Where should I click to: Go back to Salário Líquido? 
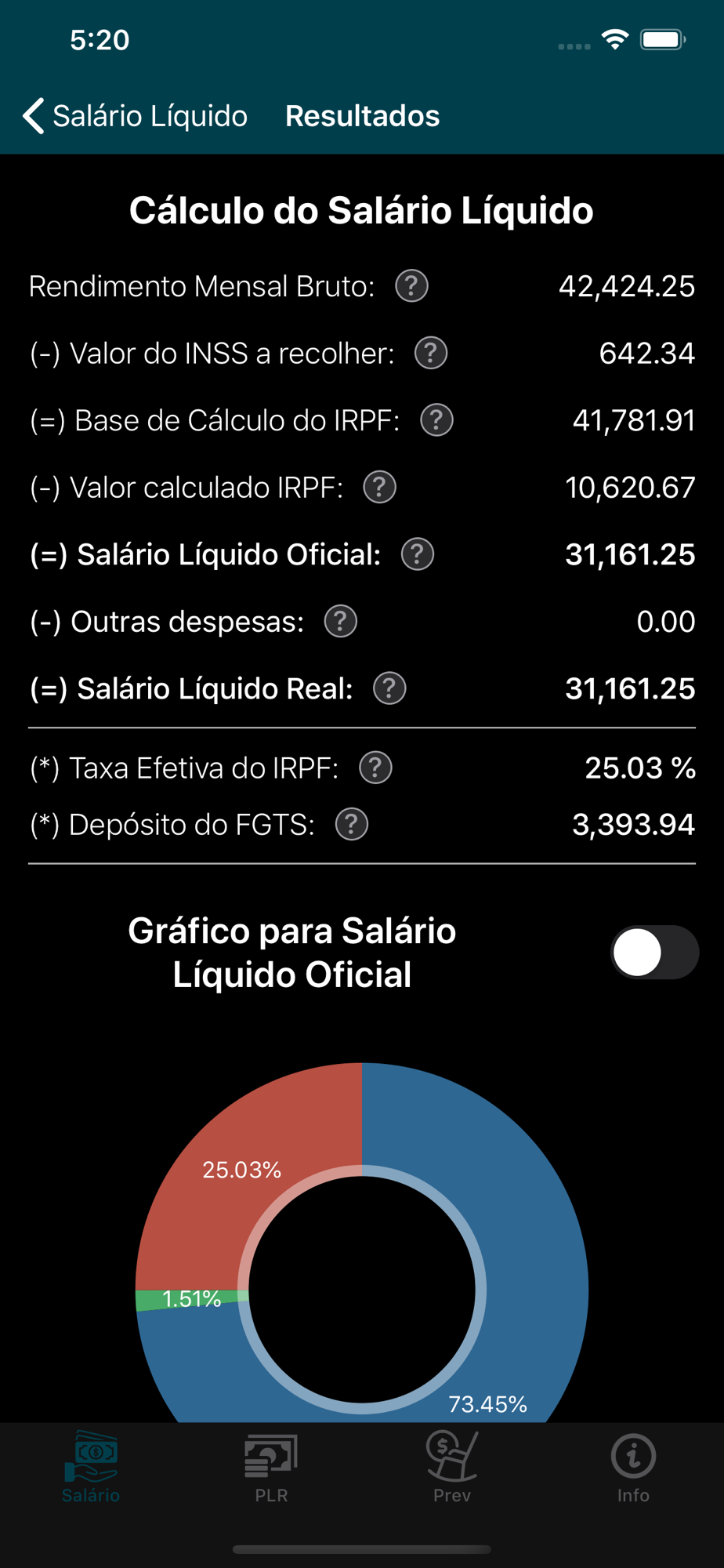pyautogui.click(x=135, y=116)
